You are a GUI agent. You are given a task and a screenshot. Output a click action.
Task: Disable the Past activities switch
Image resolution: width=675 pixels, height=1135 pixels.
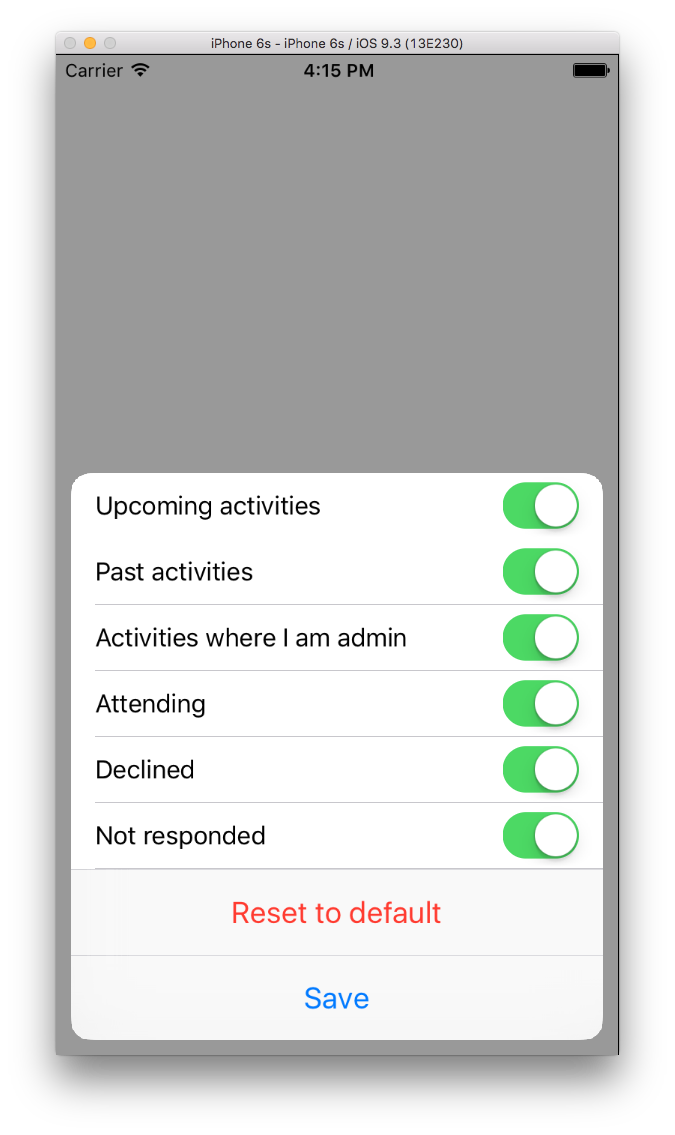coord(540,572)
